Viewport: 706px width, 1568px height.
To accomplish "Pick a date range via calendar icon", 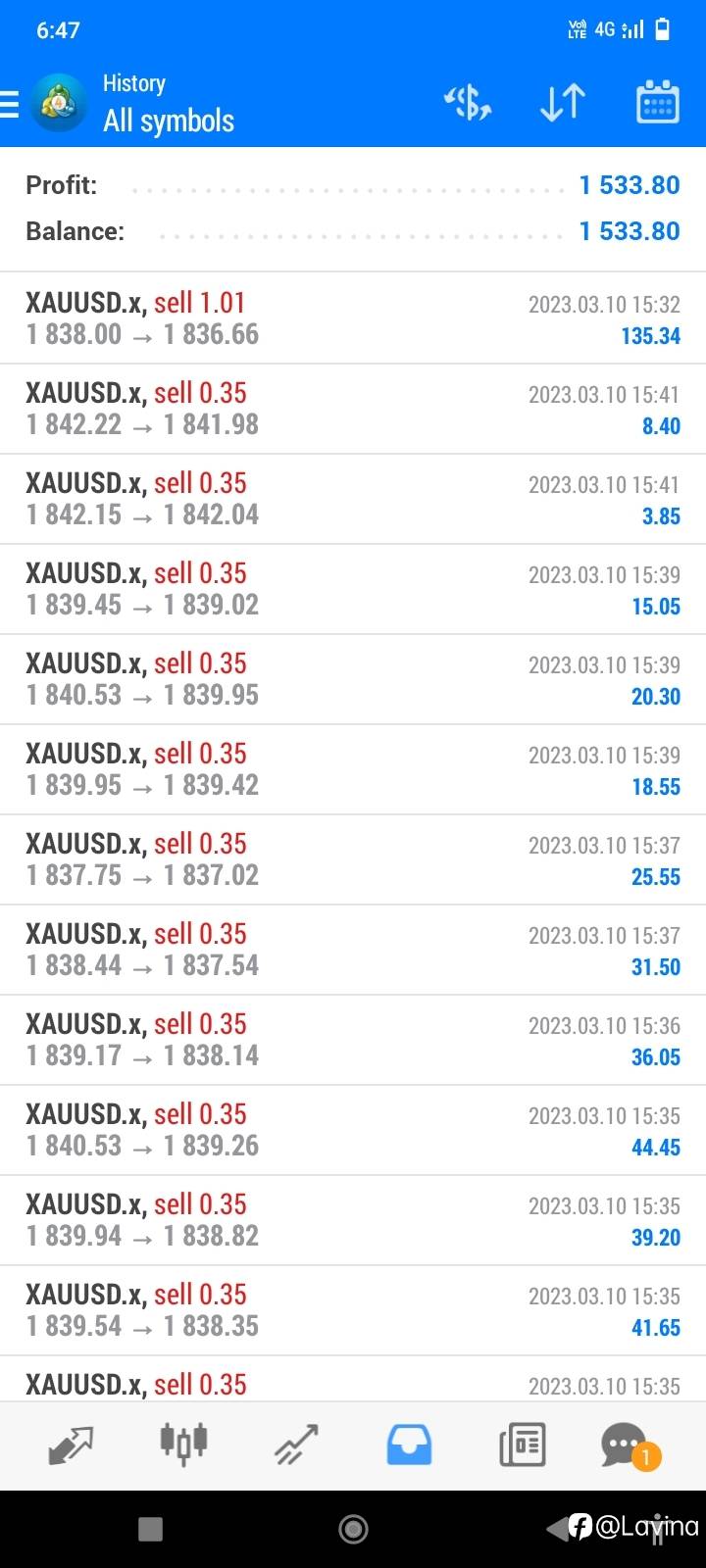I will pos(658,102).
